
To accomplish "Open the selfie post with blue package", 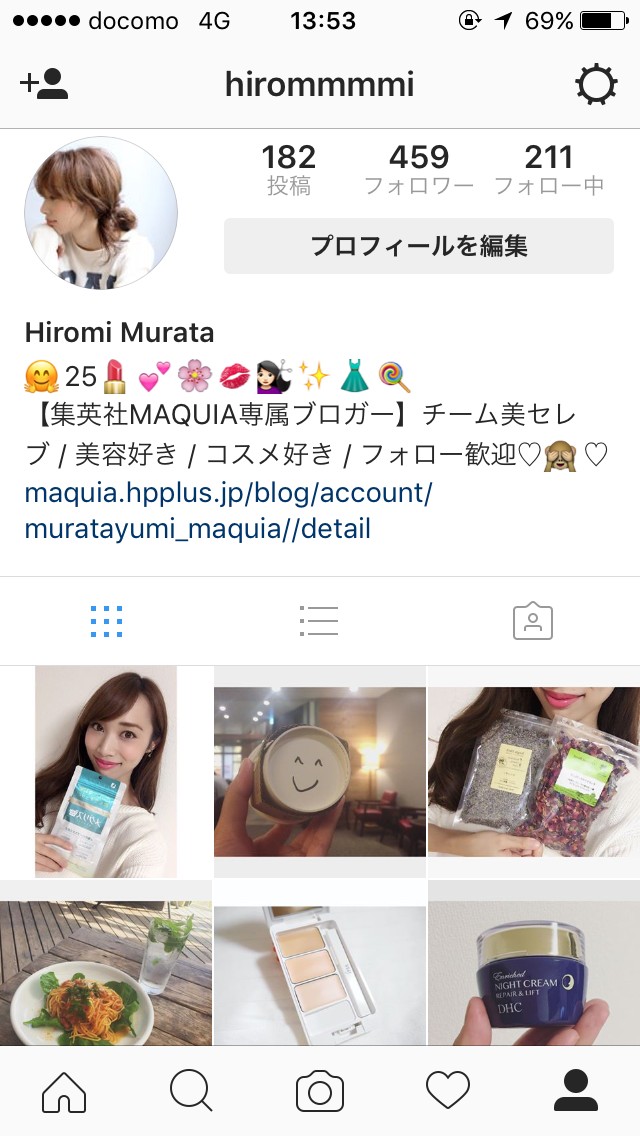I will pyautogui.click(x=106, y=771).
